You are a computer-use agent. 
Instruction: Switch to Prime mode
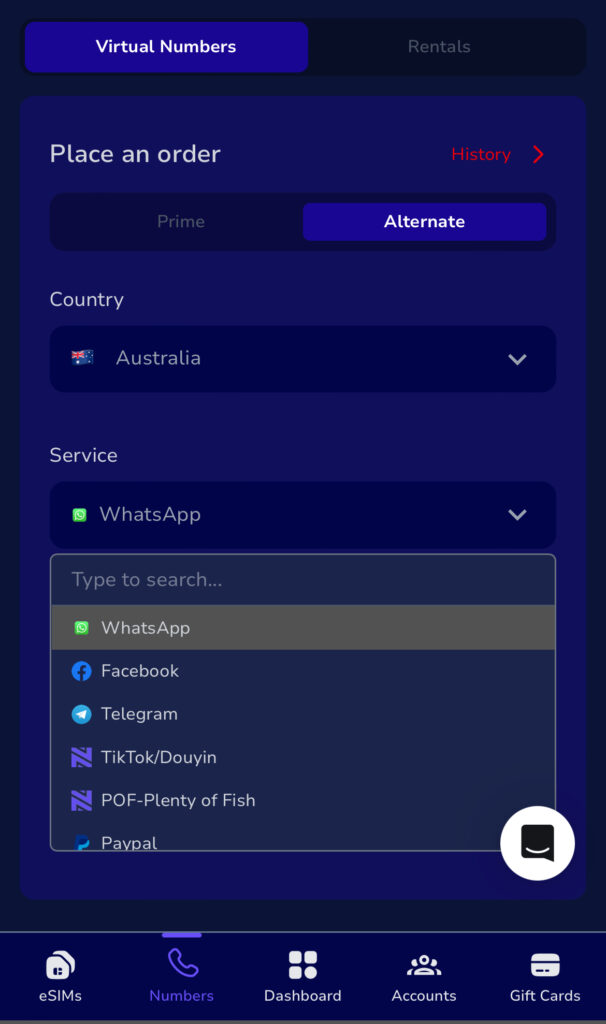point(180,222)
